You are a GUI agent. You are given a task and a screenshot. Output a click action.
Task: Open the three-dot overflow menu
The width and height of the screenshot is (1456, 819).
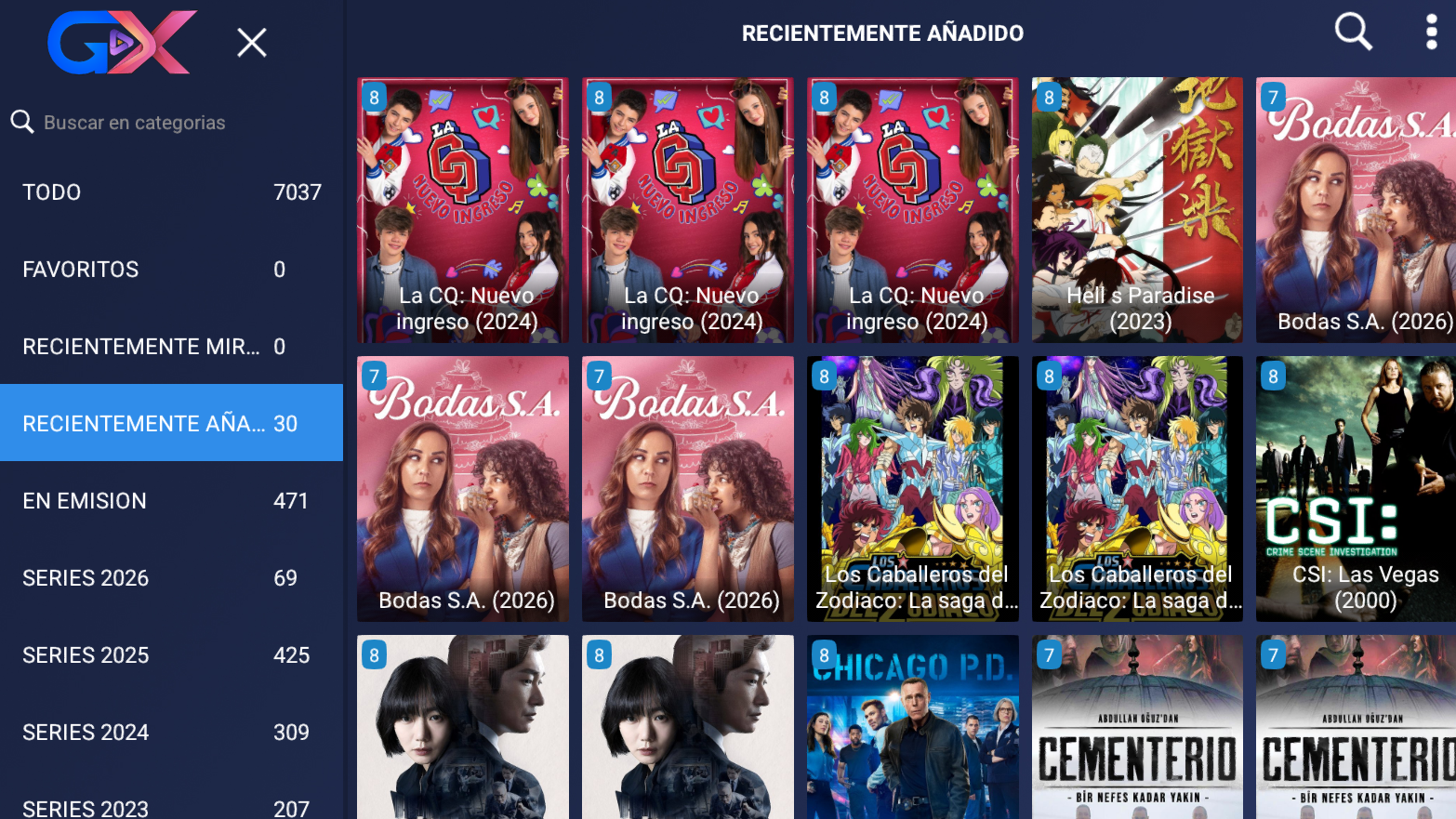1431,32
